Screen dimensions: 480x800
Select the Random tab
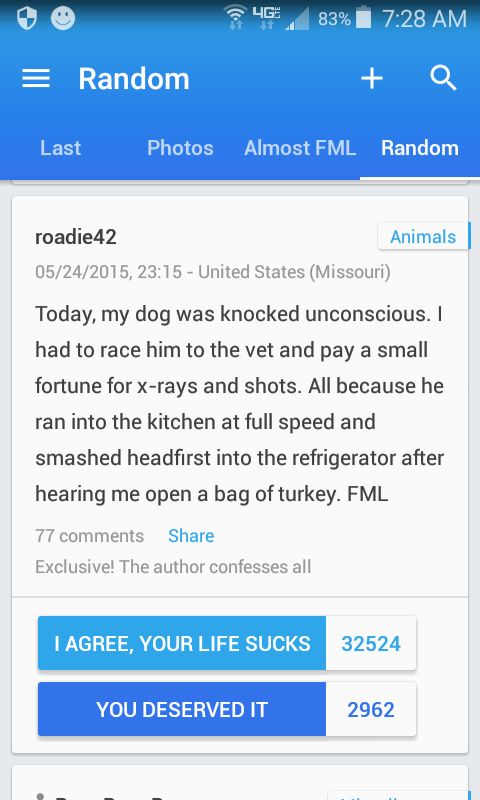click(x=420, y=148)
